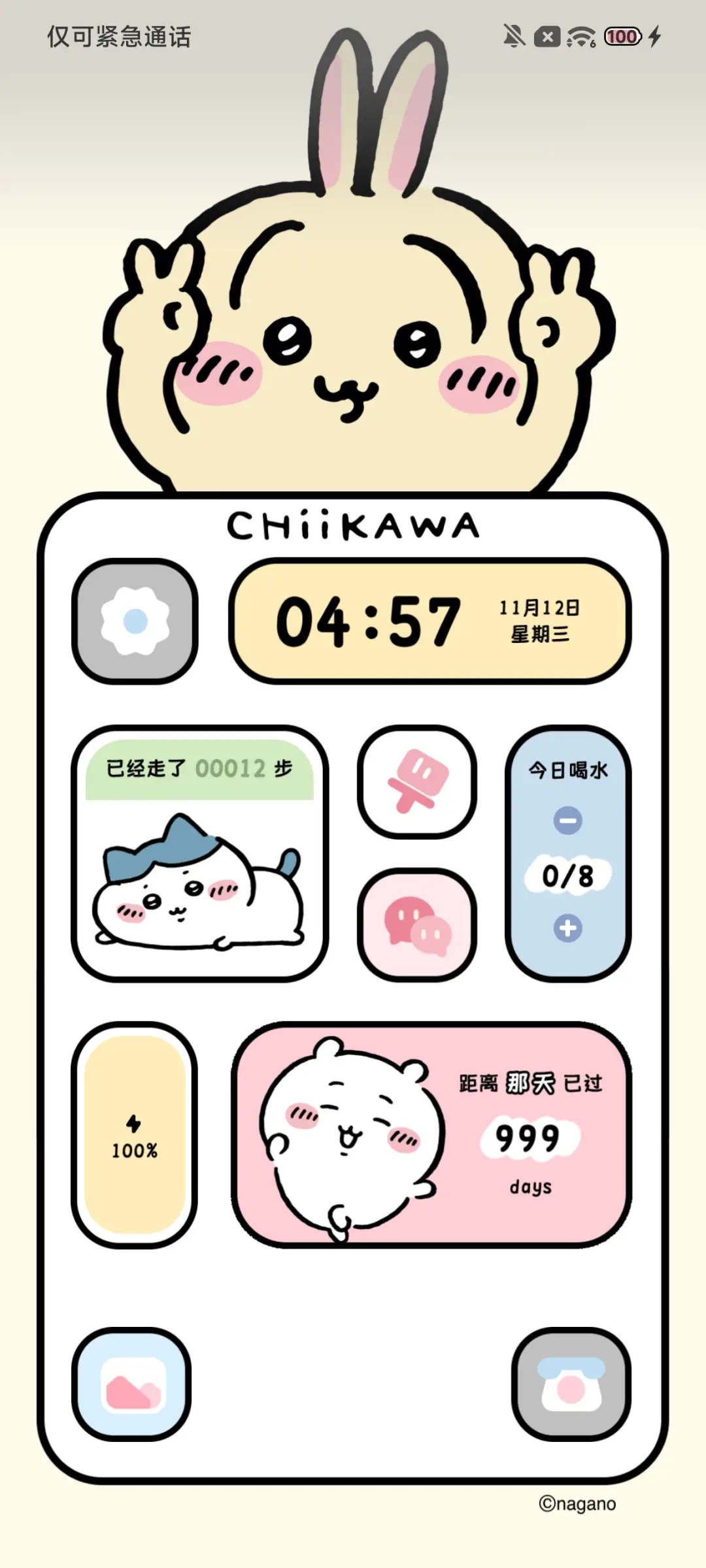
Task: Decrease today's water count with minus
Action: [x=567, y=821]
